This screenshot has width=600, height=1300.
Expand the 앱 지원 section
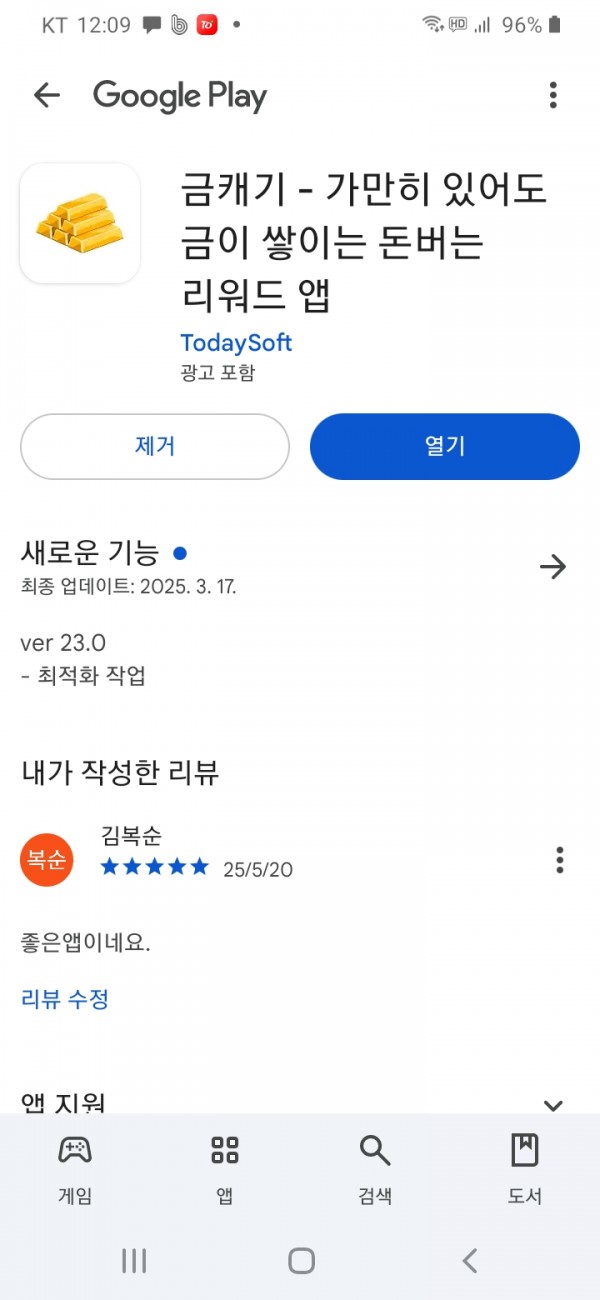553,1105
